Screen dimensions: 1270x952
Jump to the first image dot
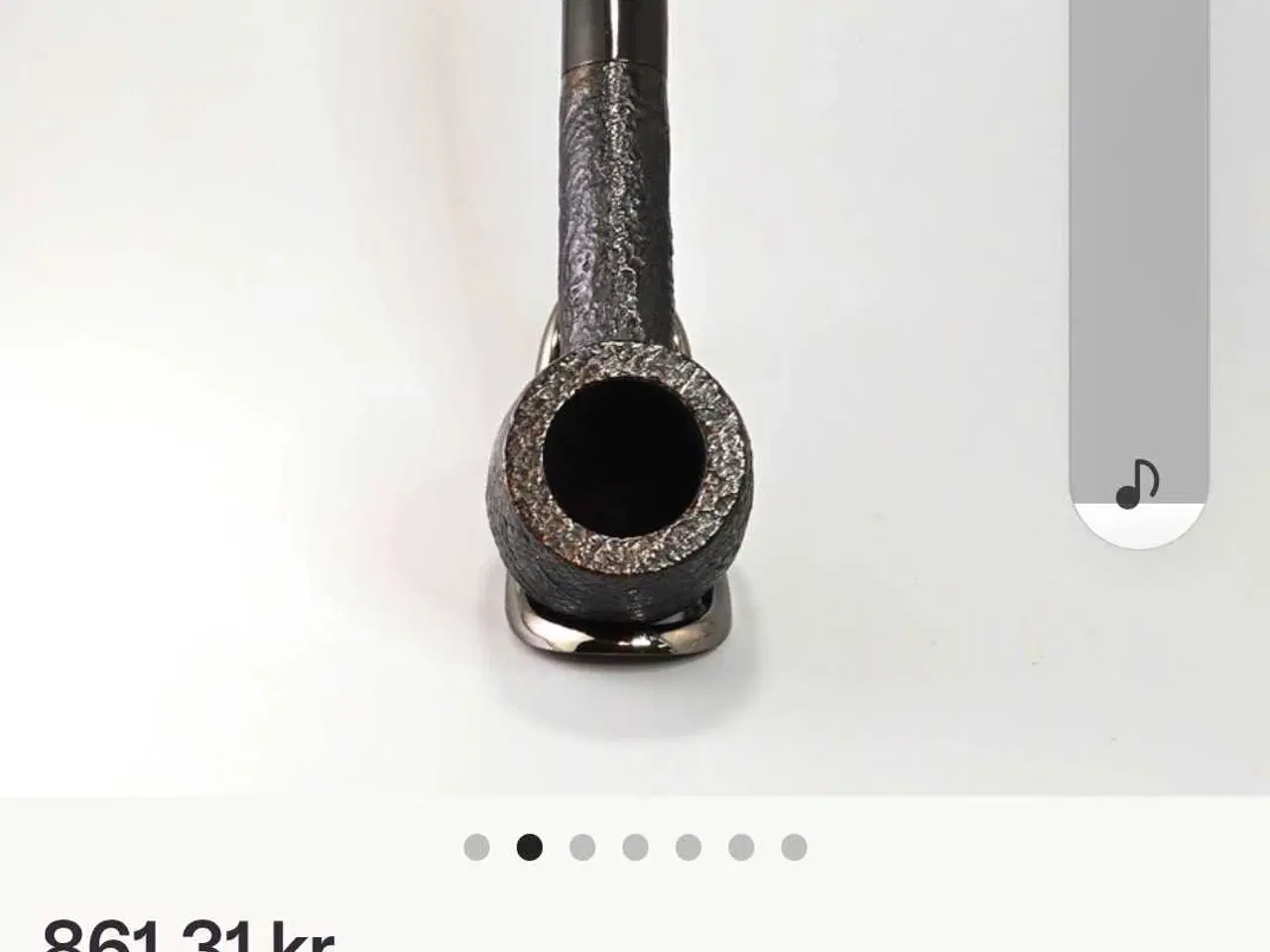(x=477, y=847)
